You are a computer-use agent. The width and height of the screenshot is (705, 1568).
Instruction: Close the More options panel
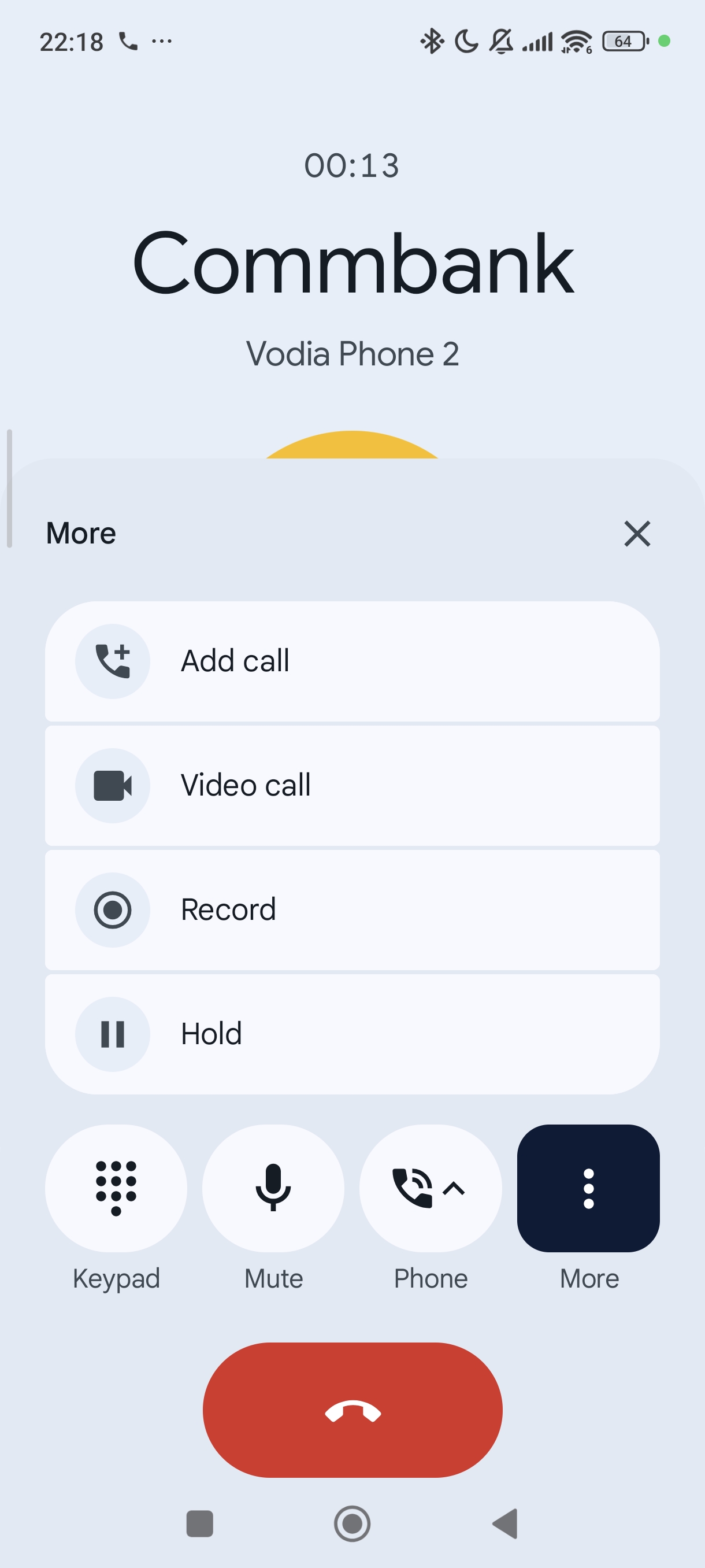point(637,534)
